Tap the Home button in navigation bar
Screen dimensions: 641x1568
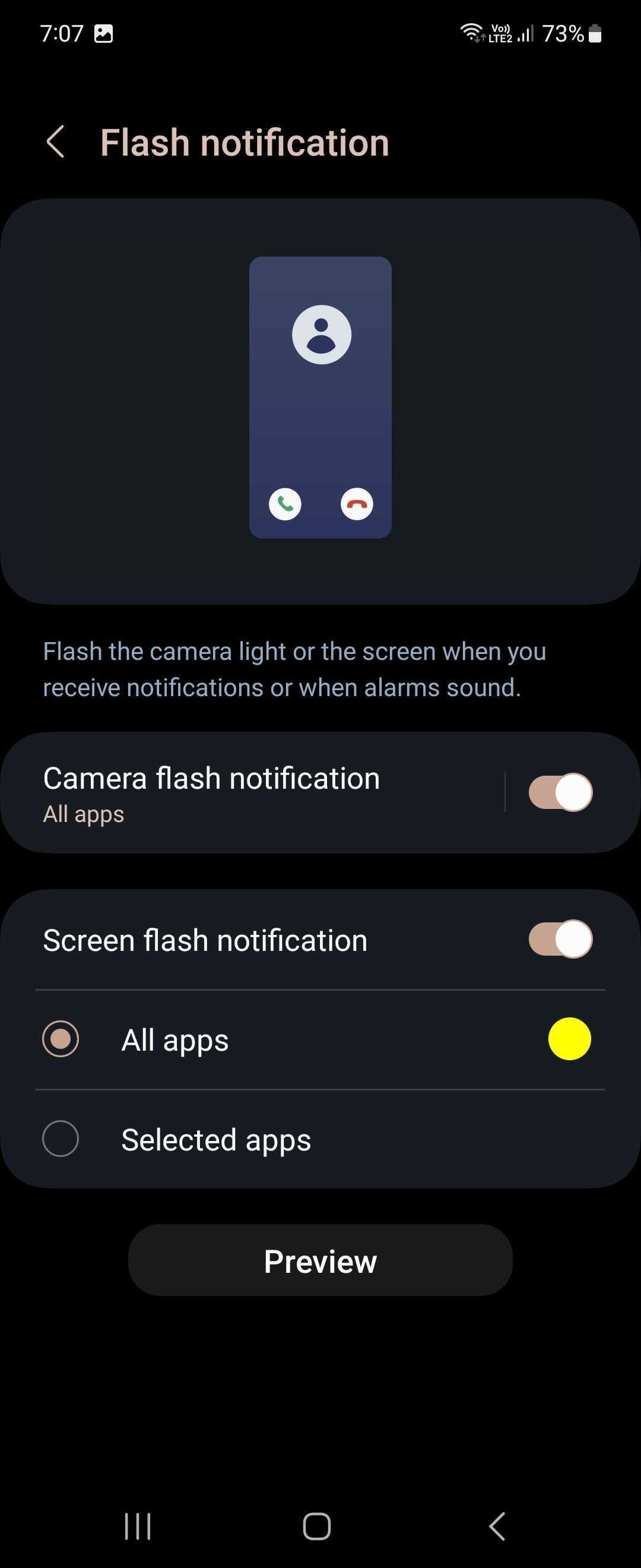coord(316,1526)
